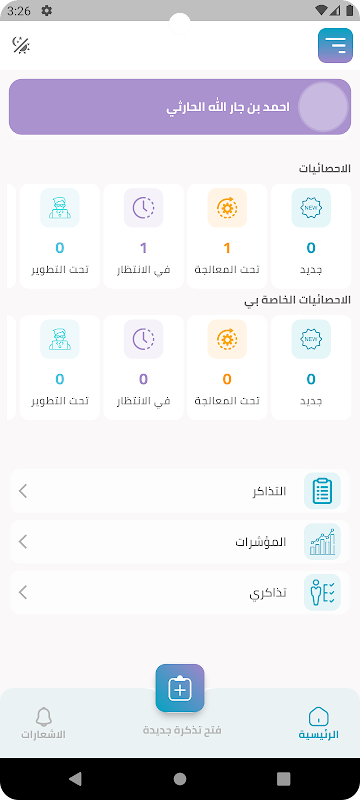Open the تحت المعالجة card under الاحصائيات
The image size is (360, 800).
pyautogui.click(x=227, y=237)
